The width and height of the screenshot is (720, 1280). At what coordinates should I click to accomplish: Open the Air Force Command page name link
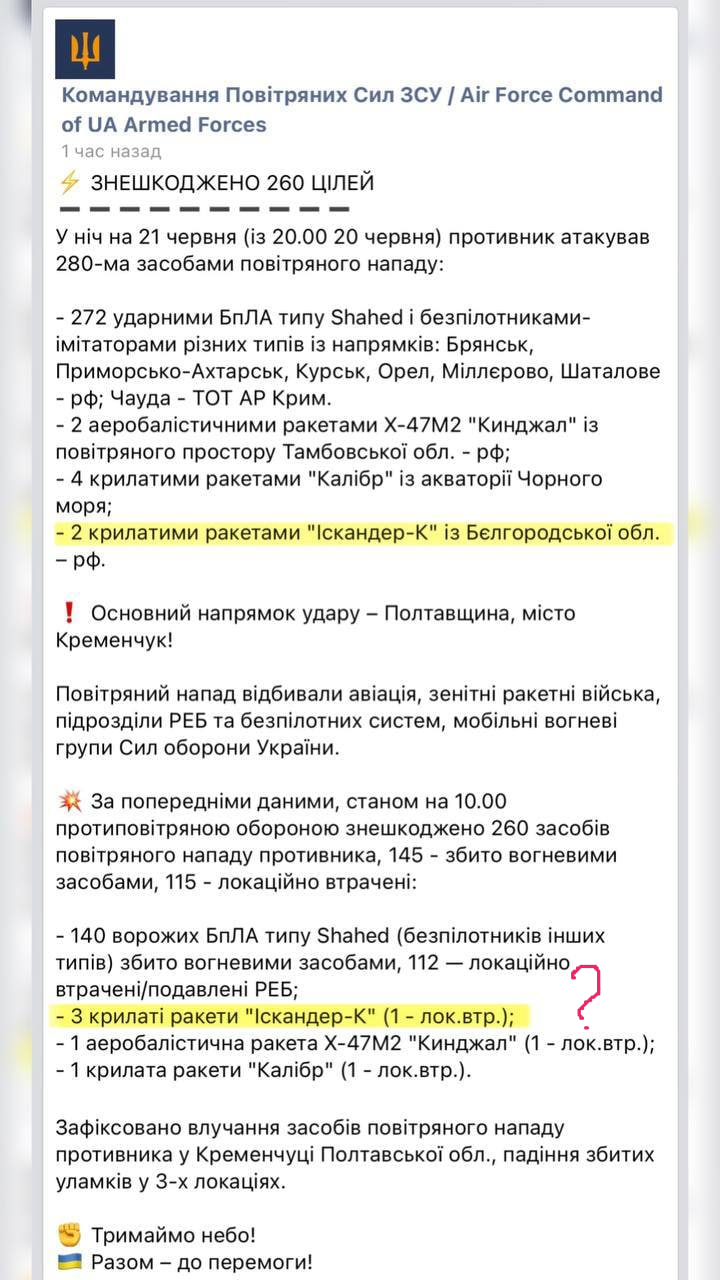(x=362, y=109)
